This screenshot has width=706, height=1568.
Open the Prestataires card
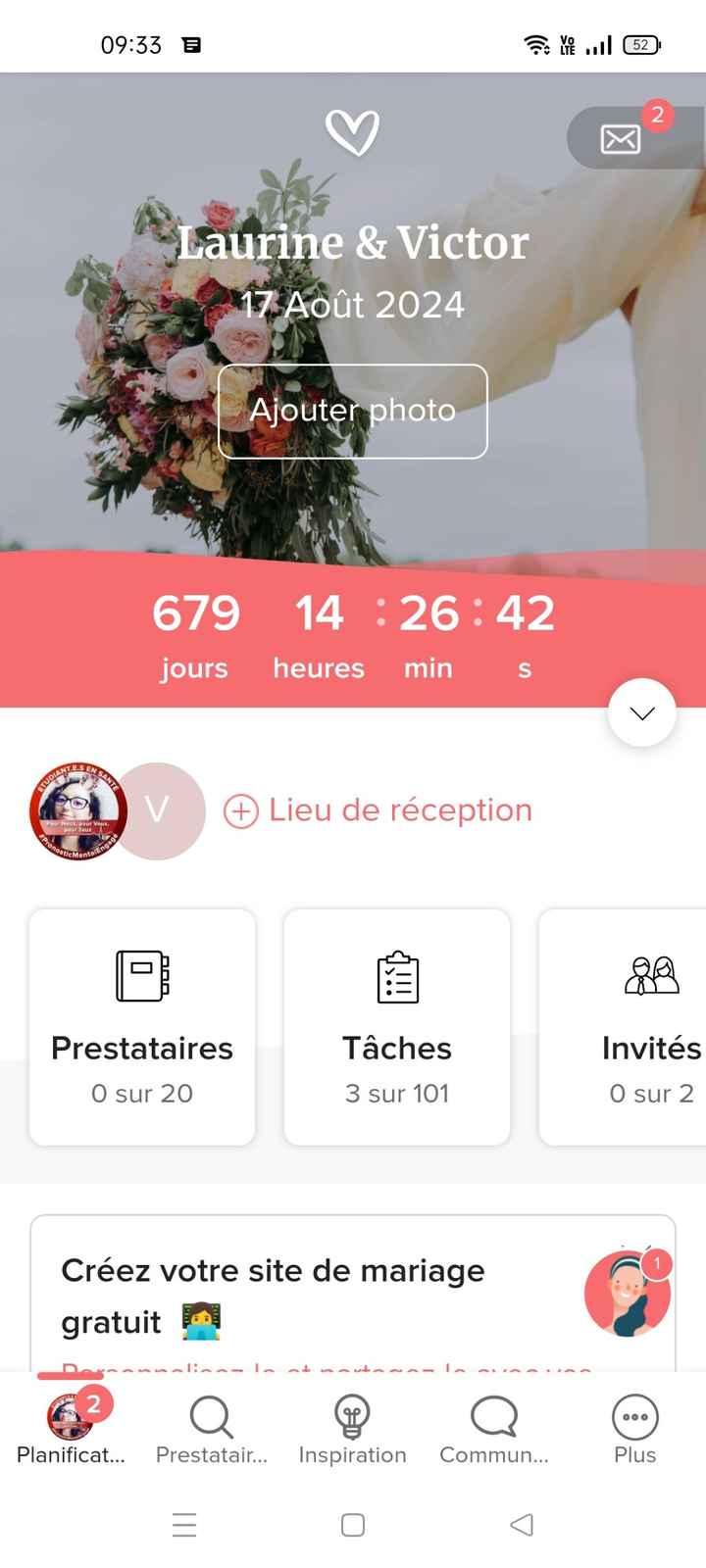142,1026
